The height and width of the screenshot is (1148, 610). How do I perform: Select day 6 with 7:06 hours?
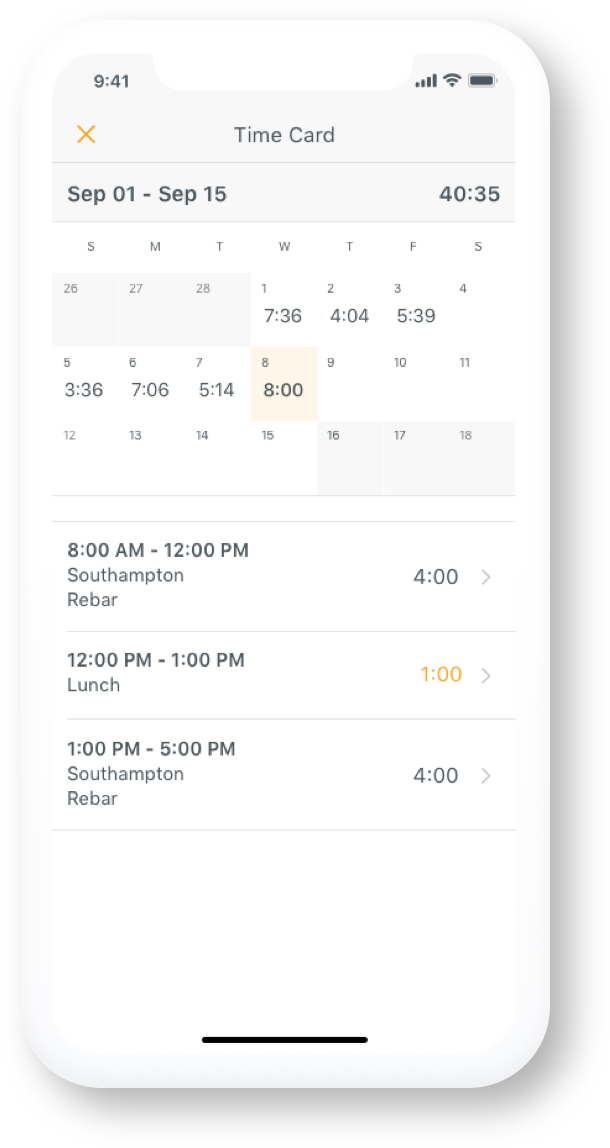tap(150, 383)
